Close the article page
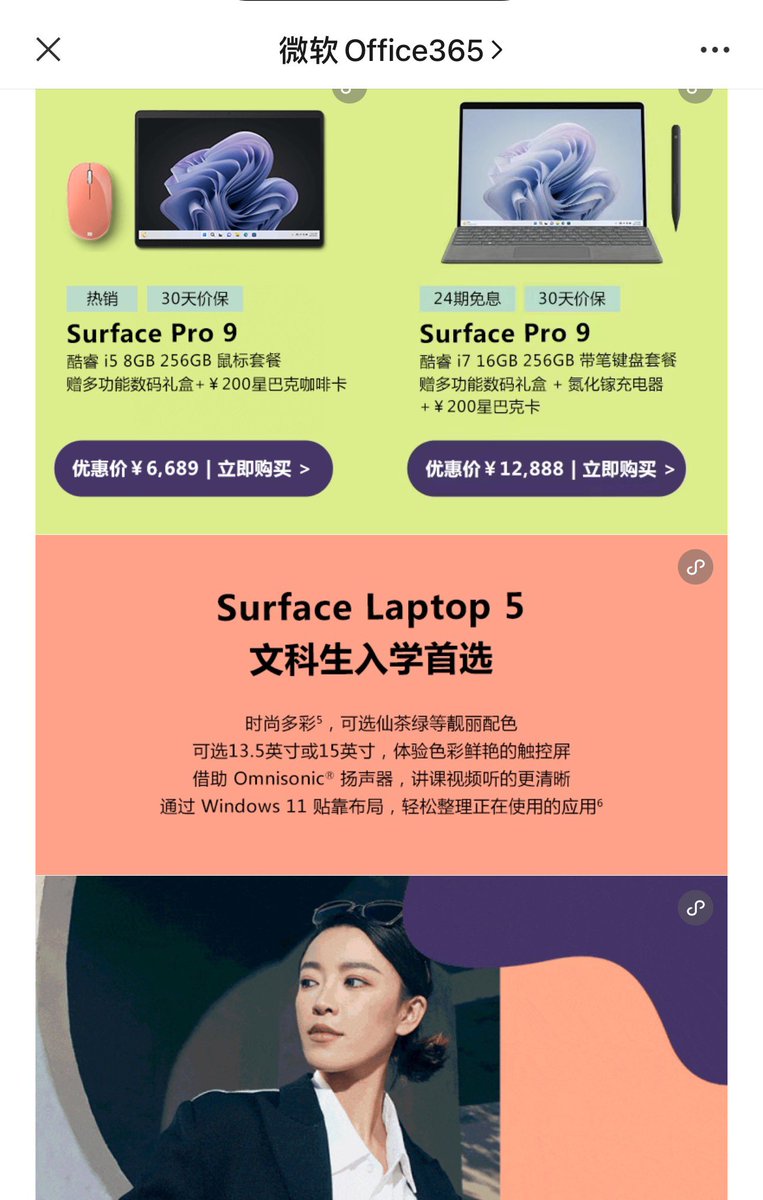 tap(48, 49)
